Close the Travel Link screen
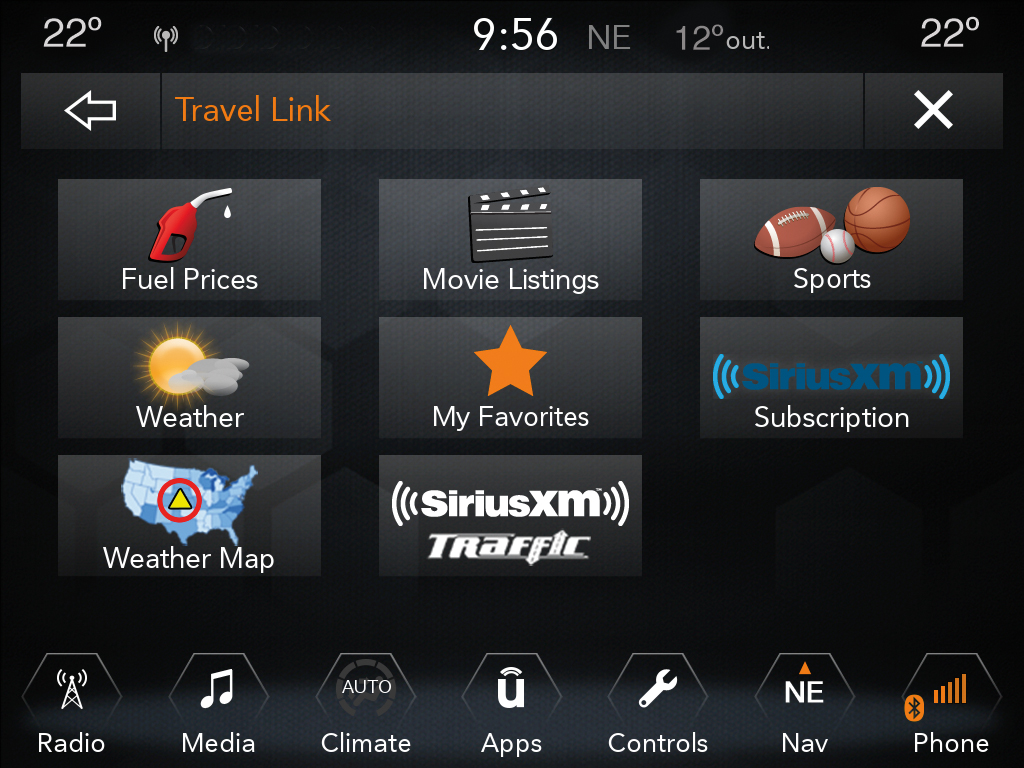The width and height of the screenshot is (1024, 768). [x=933, y=111]
